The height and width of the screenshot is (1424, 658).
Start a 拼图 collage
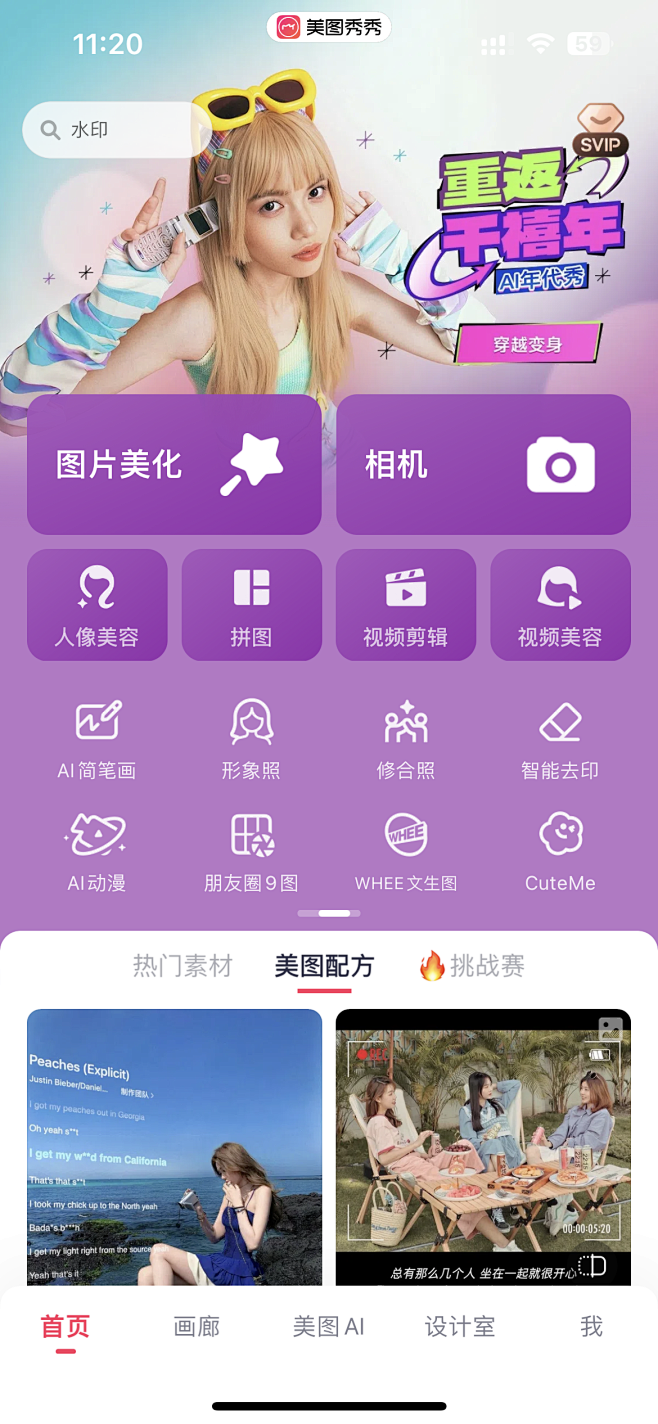pyautogui.click(x=251, y=605)
